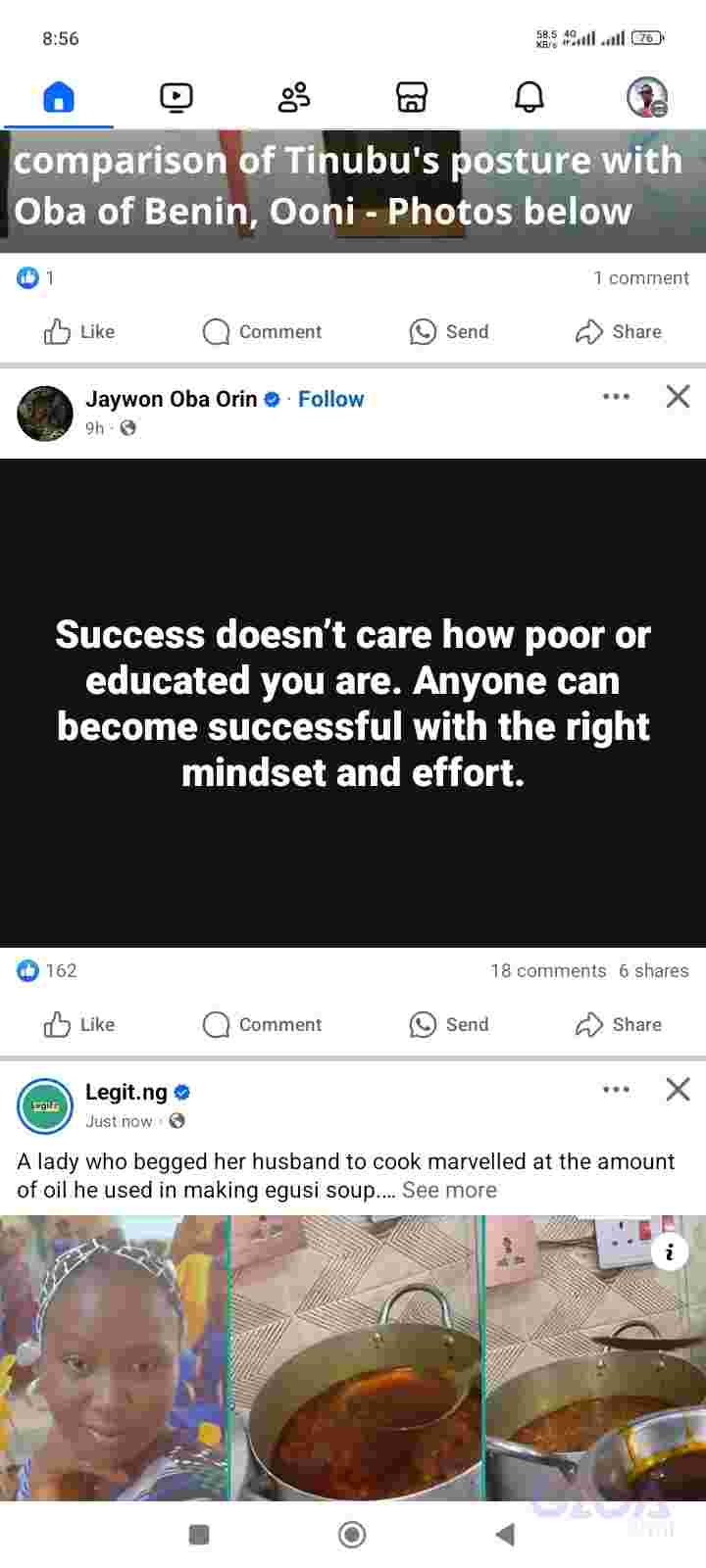Open options menu on Legit.ng post
The width and height of the screenshot is (706, 1568).
coord(616,1090)
